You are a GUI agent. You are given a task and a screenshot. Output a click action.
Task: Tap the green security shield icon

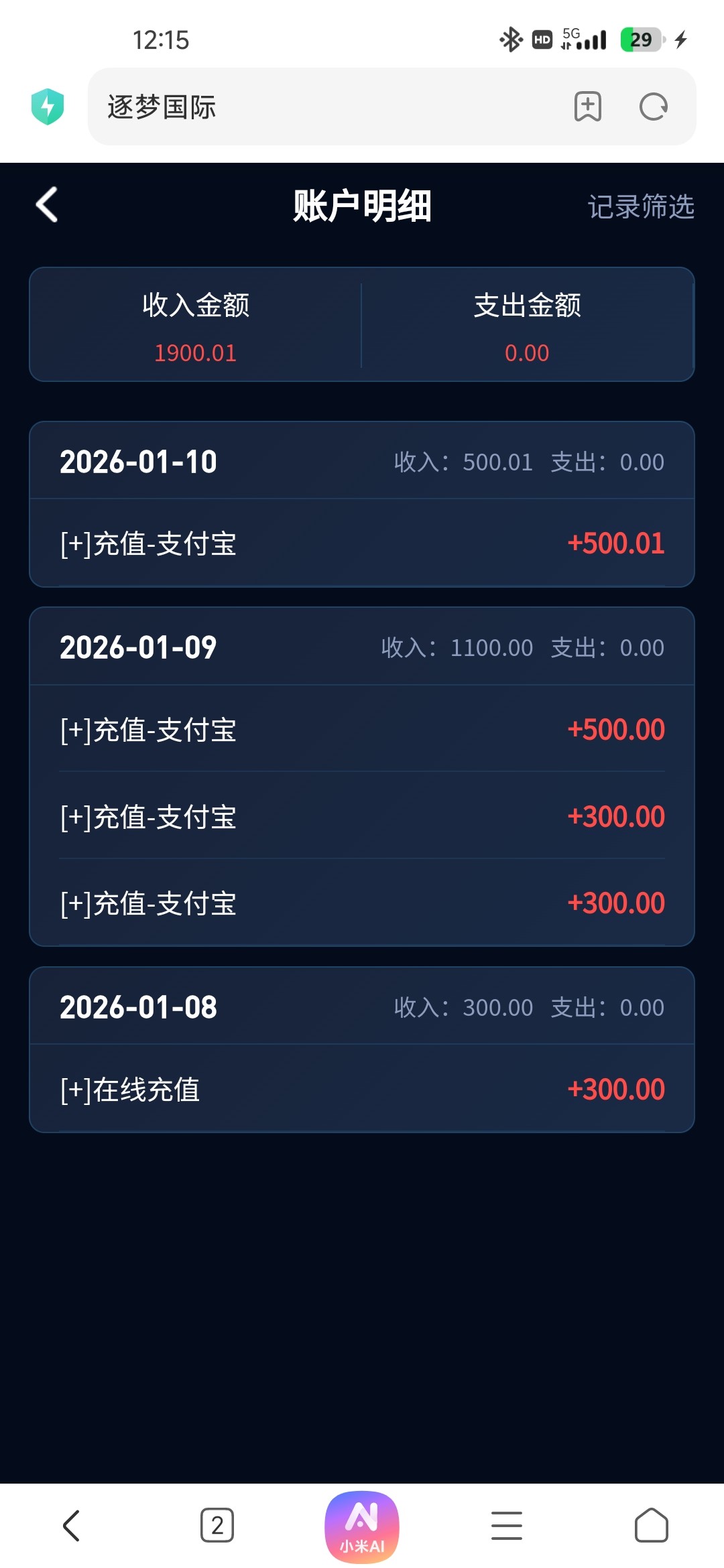coord(48,105)
